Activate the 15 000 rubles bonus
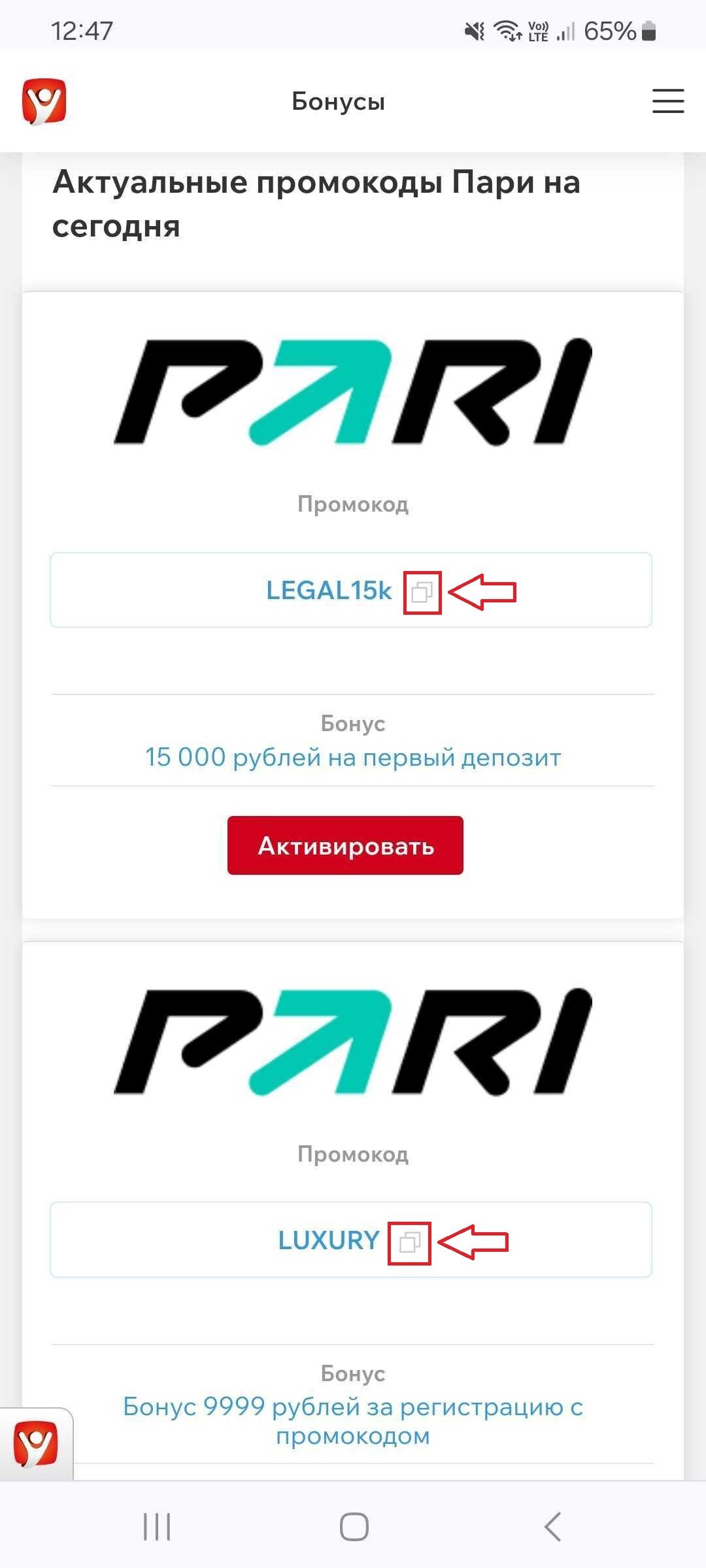 (345, 845)
